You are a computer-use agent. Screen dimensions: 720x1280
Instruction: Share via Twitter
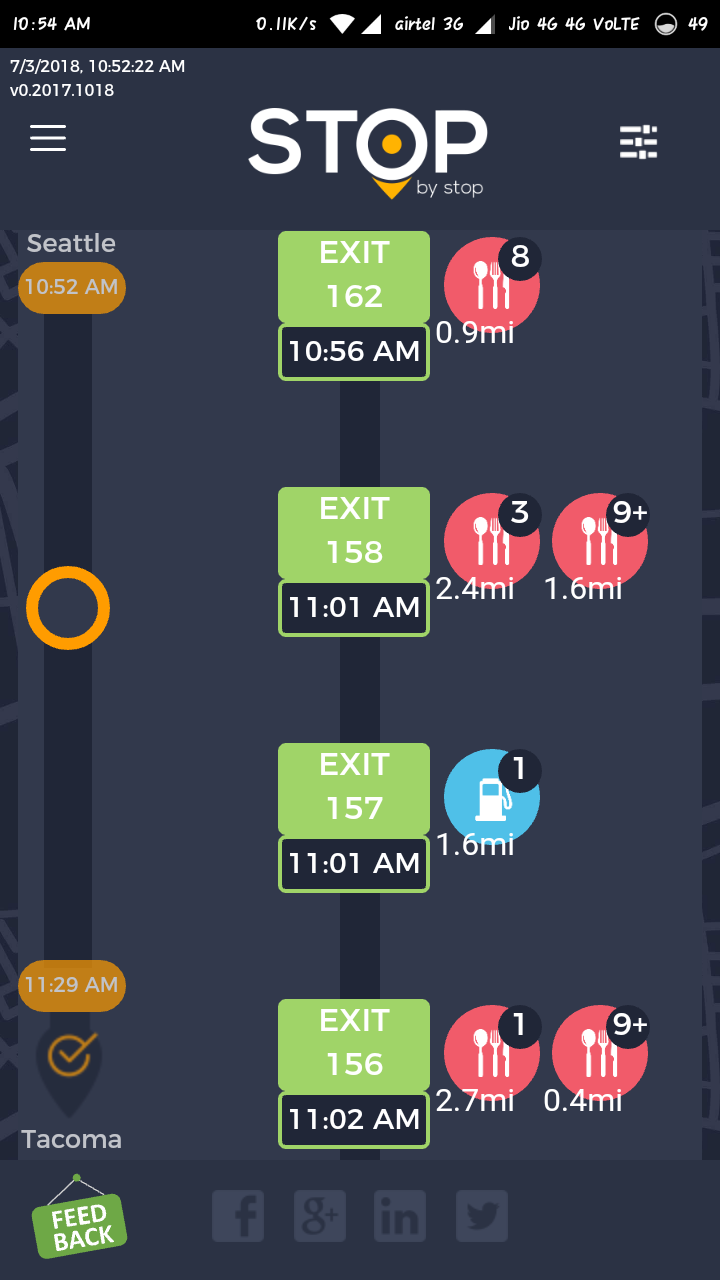click(482, 1217)
